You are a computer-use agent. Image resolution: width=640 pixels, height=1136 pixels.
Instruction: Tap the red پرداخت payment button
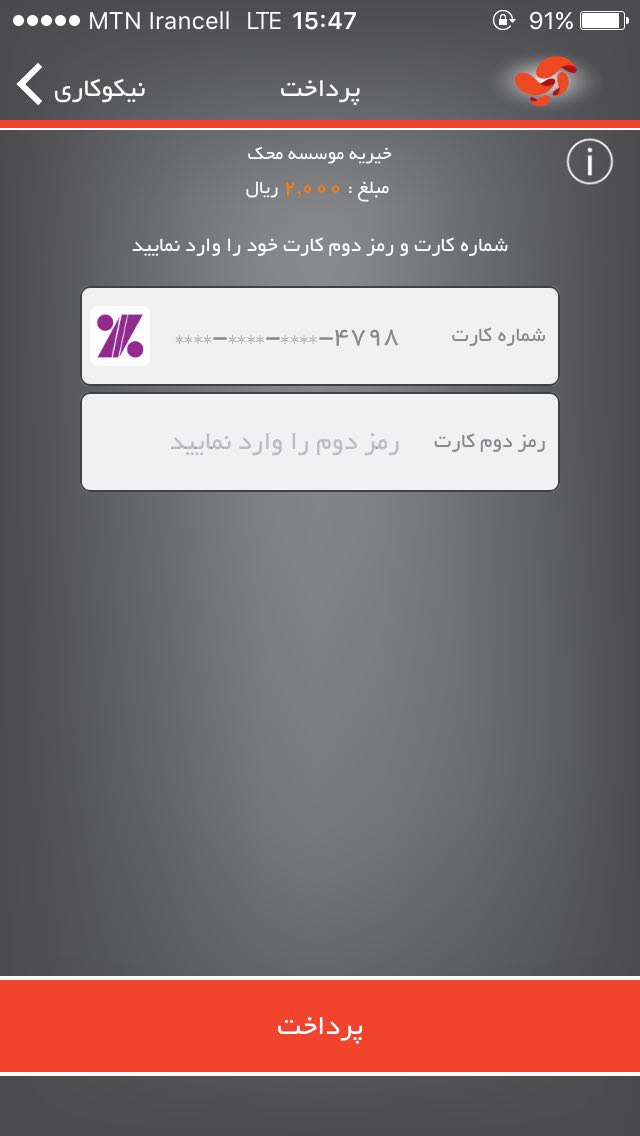click(x=320, y=1026)
